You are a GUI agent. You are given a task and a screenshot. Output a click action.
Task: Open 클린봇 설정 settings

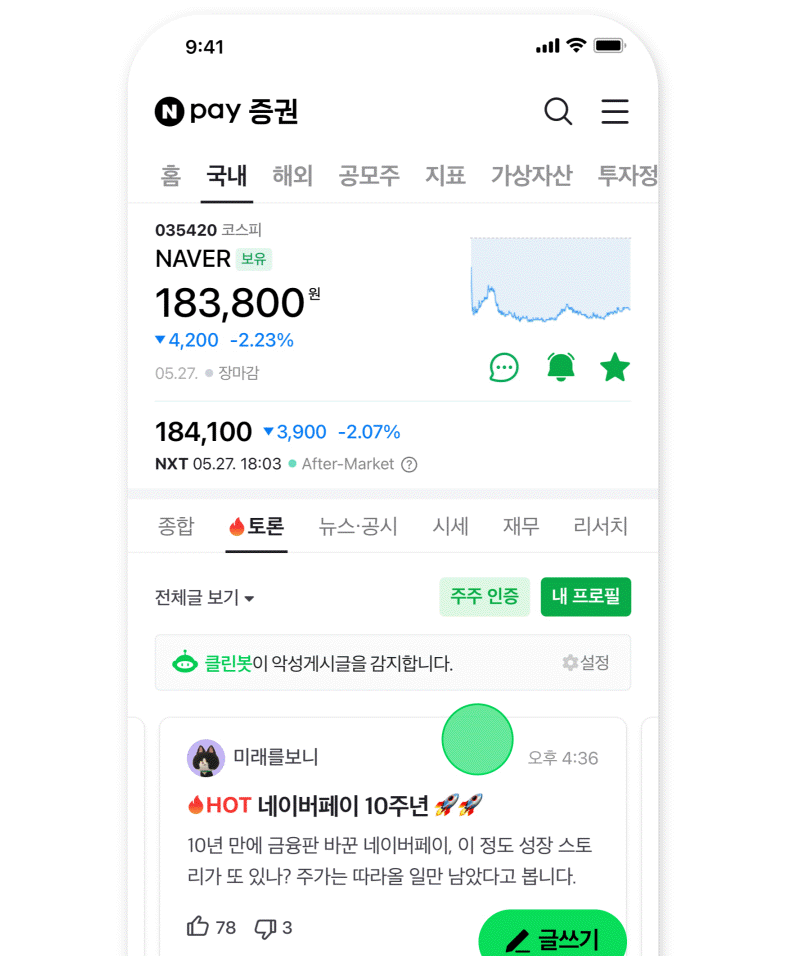coord(586,663)
